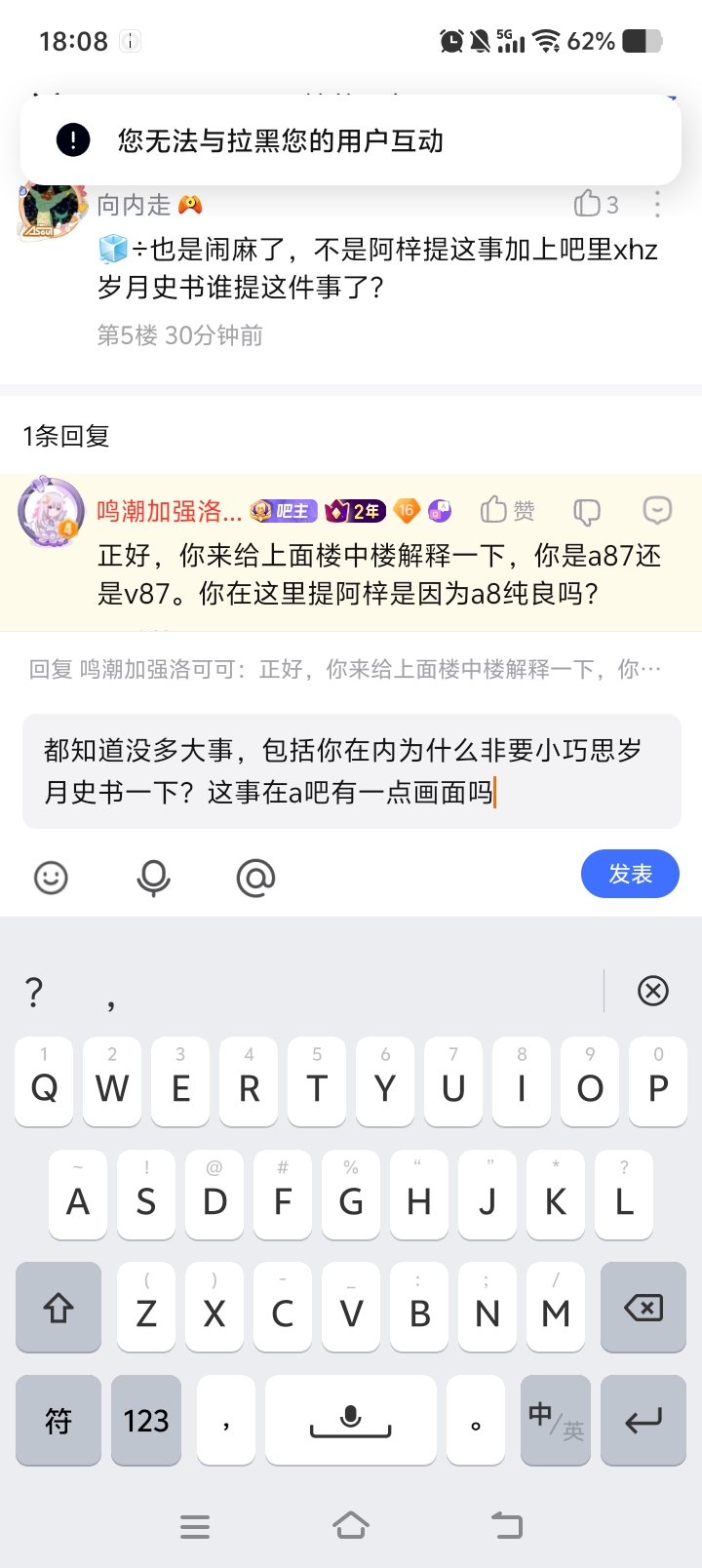Image resolution: width=702 pixels, height=1568 pixels.
Task: Toggle the keyboard between 中 and 英
Action: pos(556,1421)
